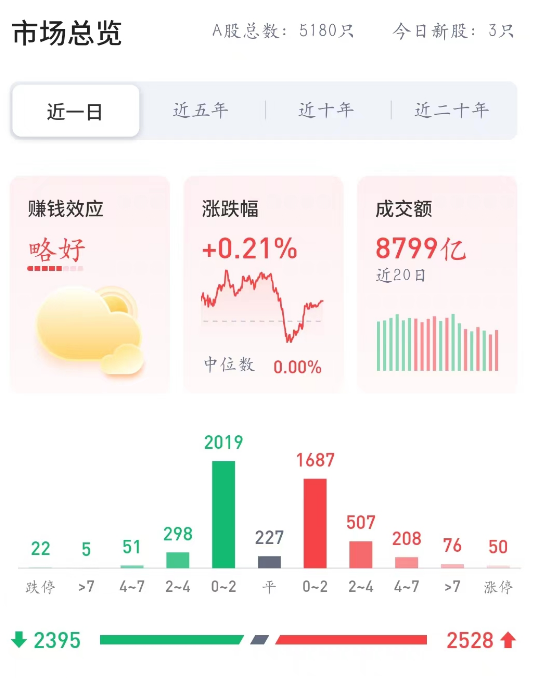Open the 成交额 card
This screenshot has width=534, height=678.
click(x=437, y=285)
